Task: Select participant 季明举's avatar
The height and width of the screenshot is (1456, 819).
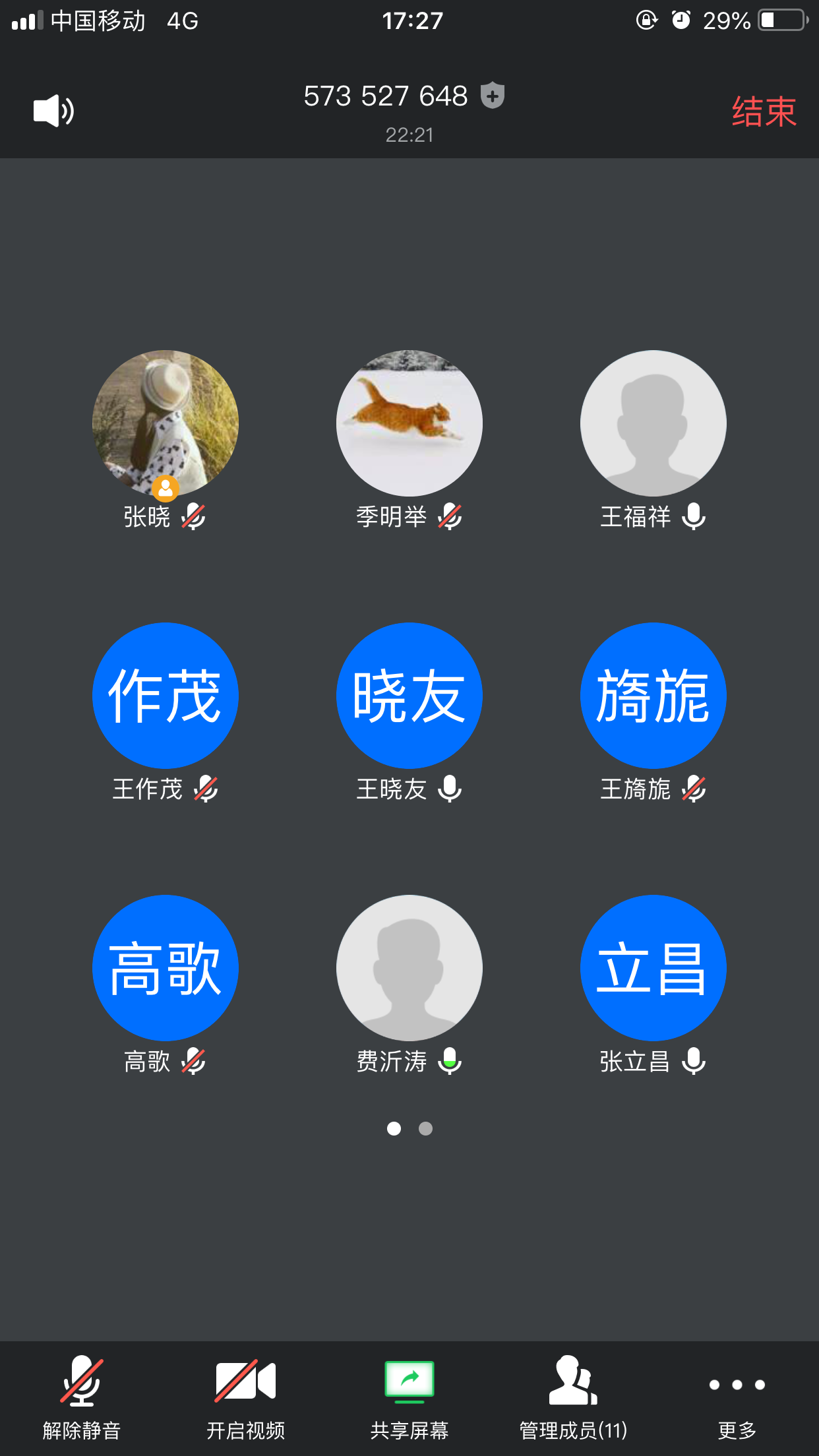Action: point(409,423)
